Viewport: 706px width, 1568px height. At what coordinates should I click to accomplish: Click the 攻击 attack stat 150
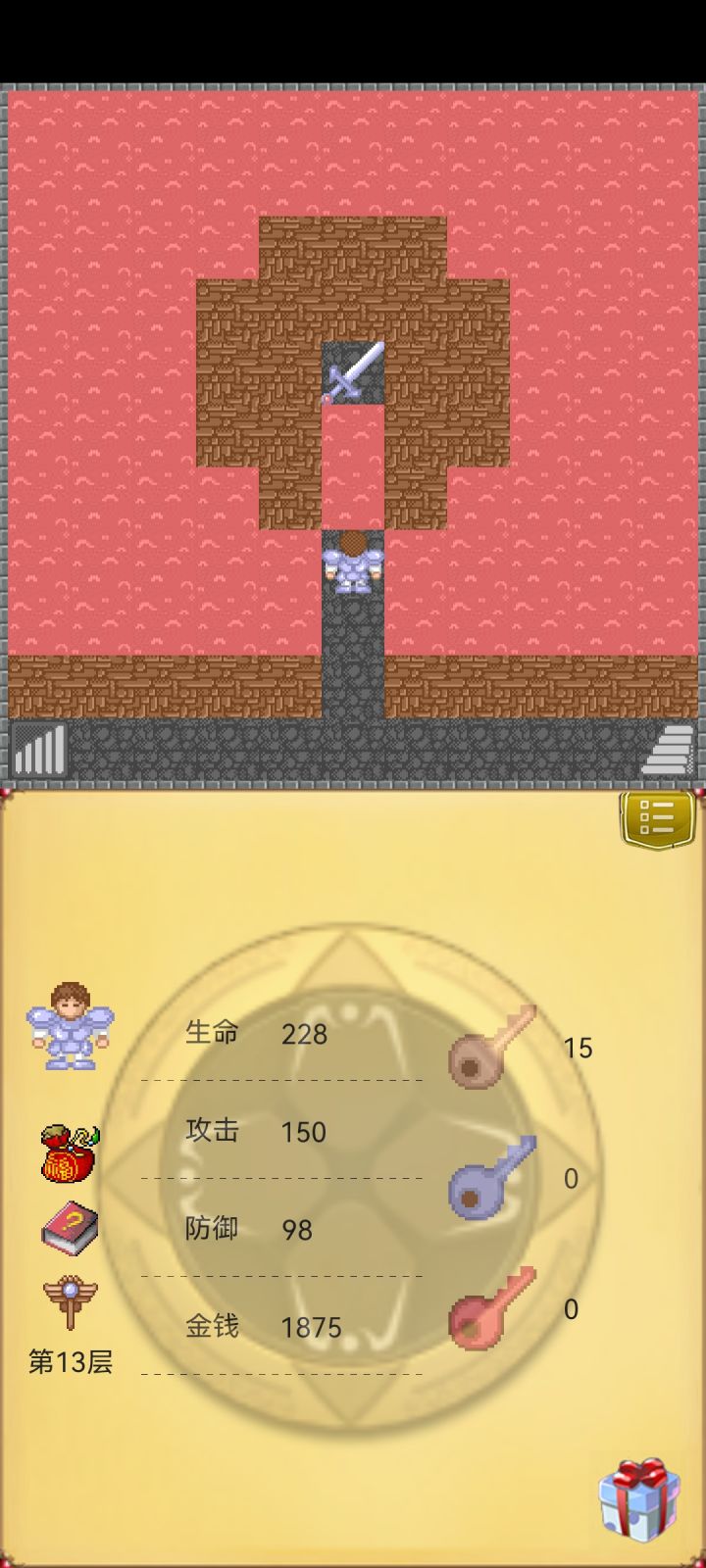tap(304, 1132)
